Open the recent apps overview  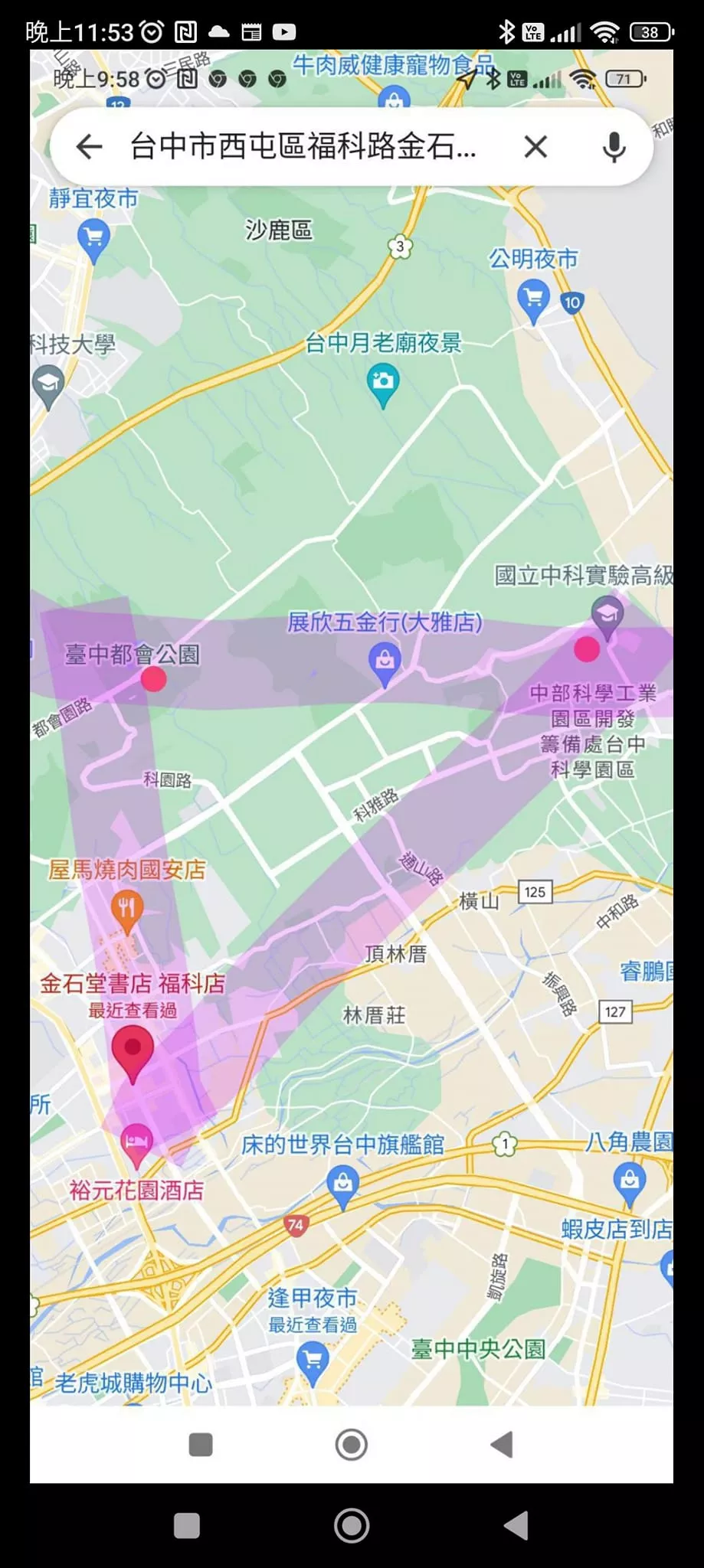tap(187, 1525)
